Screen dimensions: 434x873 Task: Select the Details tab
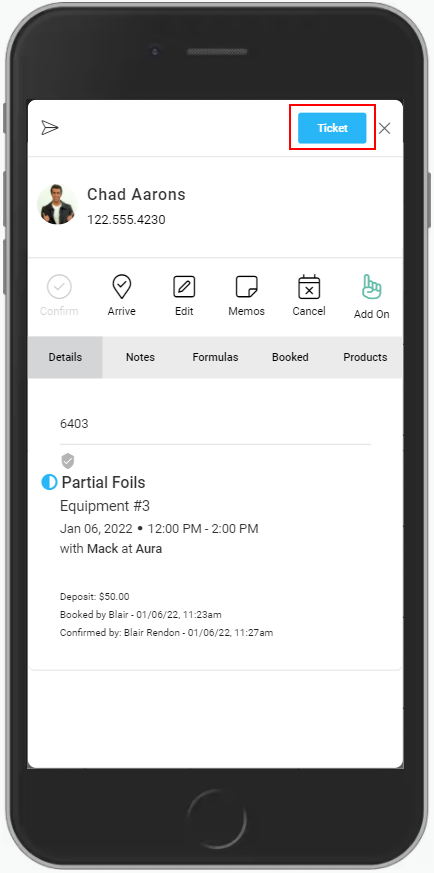pyautogui.click(x=65, y=357)
